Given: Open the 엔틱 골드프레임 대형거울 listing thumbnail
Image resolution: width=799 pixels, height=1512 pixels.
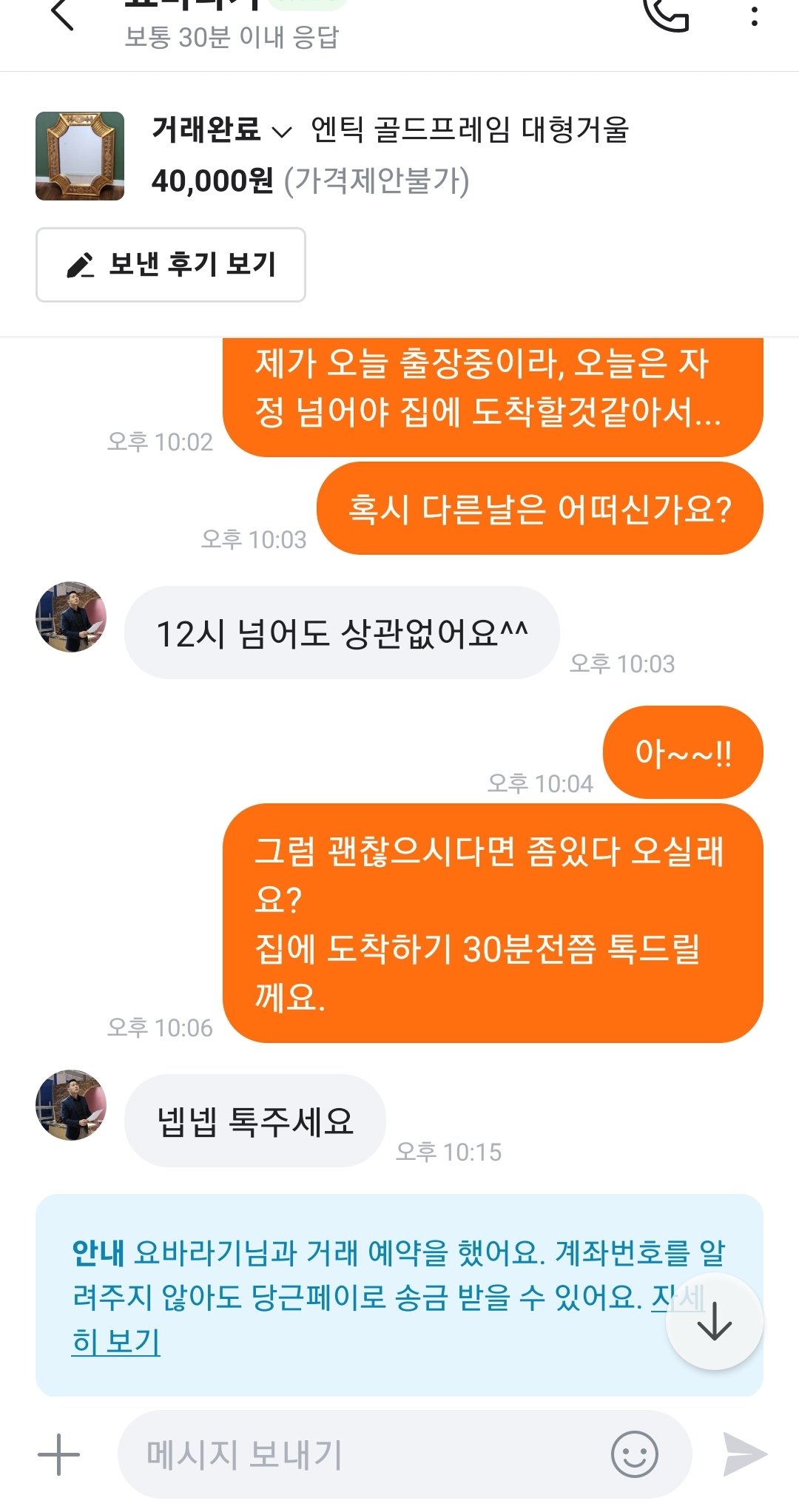Looking at the screenshot, I should (x=80, y=156).
